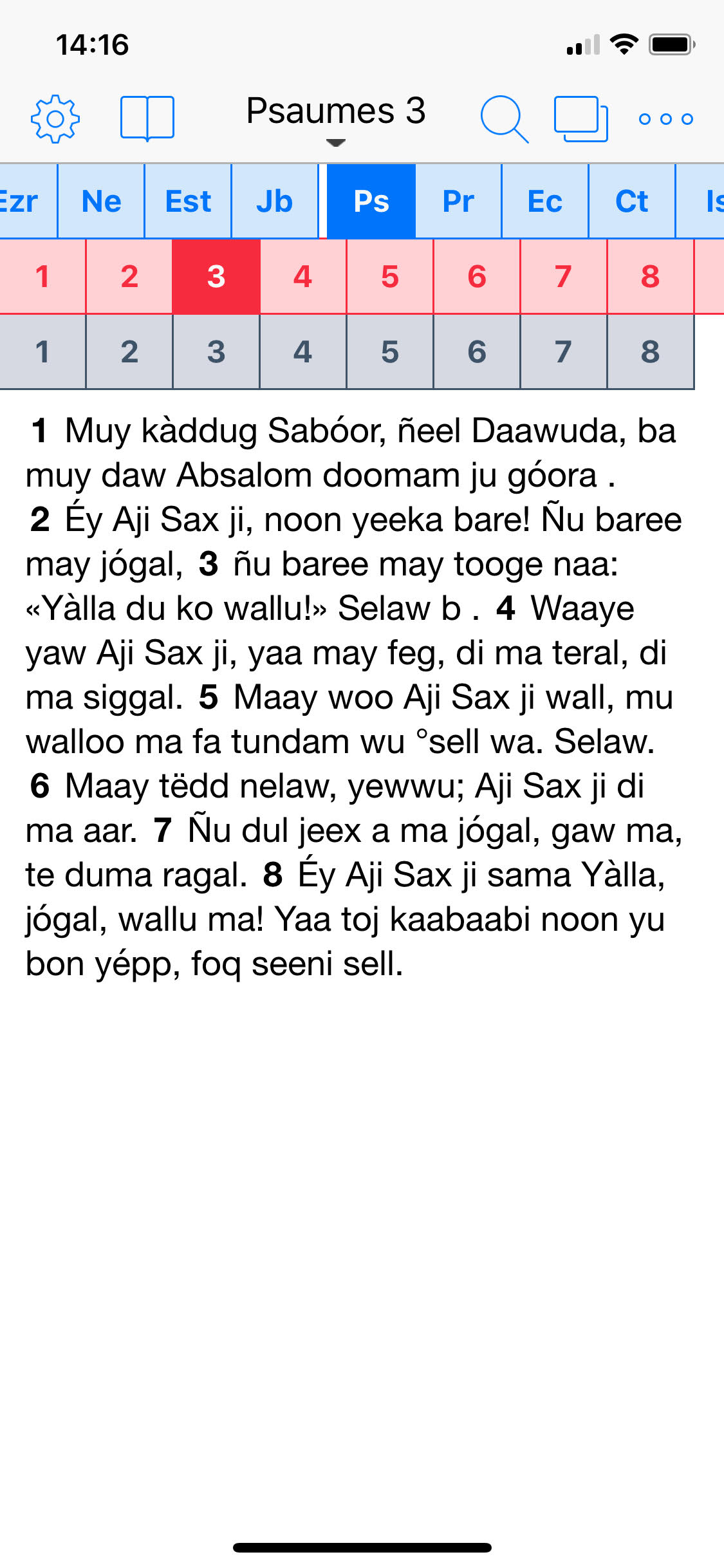Open the Ec book tab
This screenshot has width=724, height=1568.
tap(544, 201)
